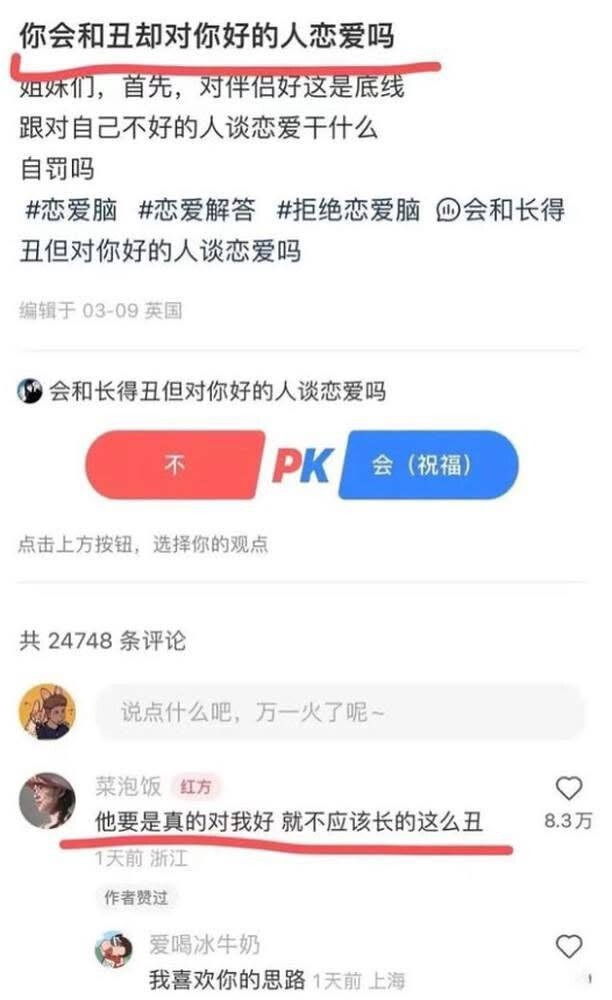Tap the comment box 说点什么吧
612x1000 pixels.
340,712
